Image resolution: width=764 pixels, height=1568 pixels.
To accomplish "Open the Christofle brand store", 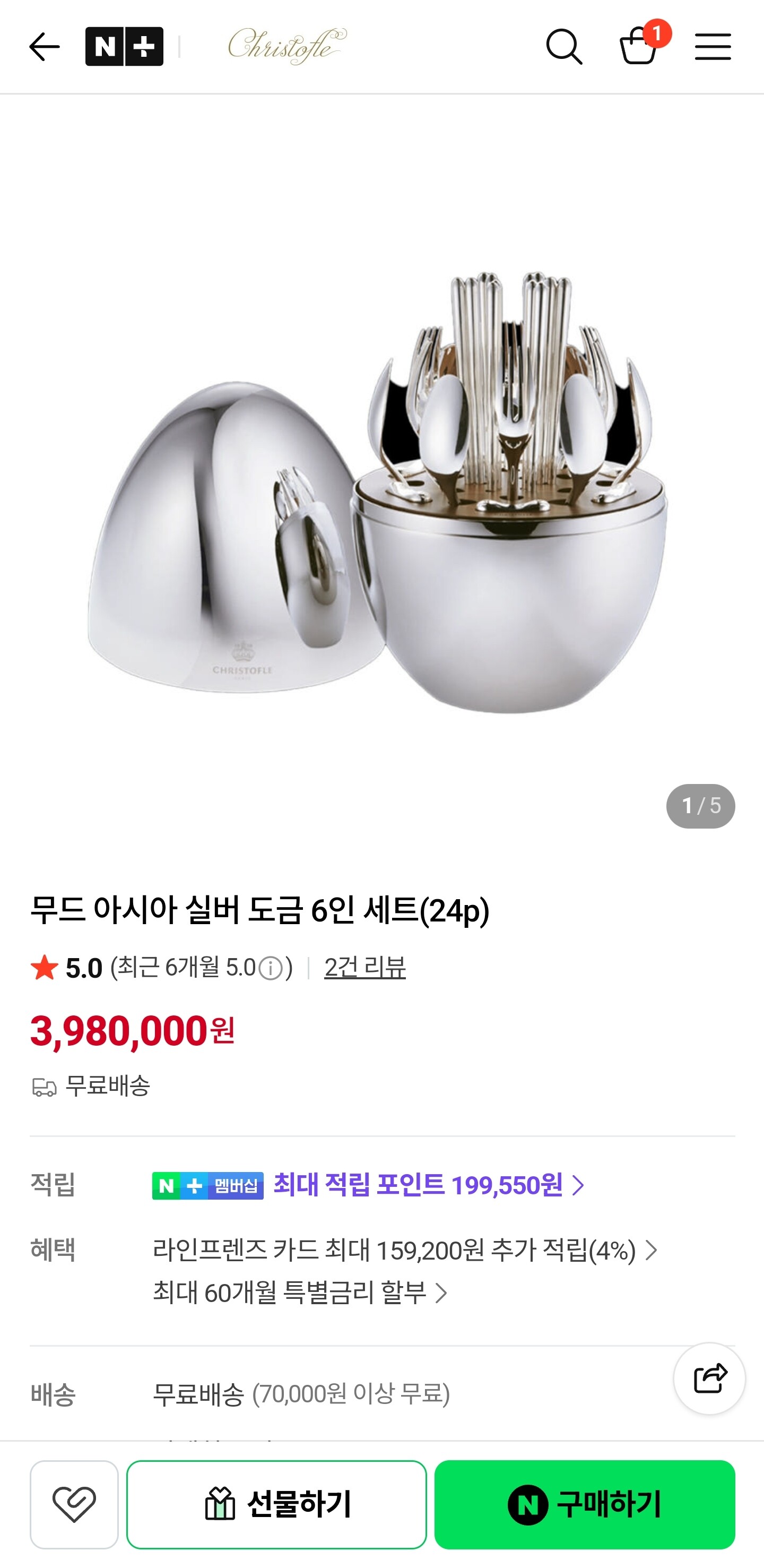I will 287,46.
